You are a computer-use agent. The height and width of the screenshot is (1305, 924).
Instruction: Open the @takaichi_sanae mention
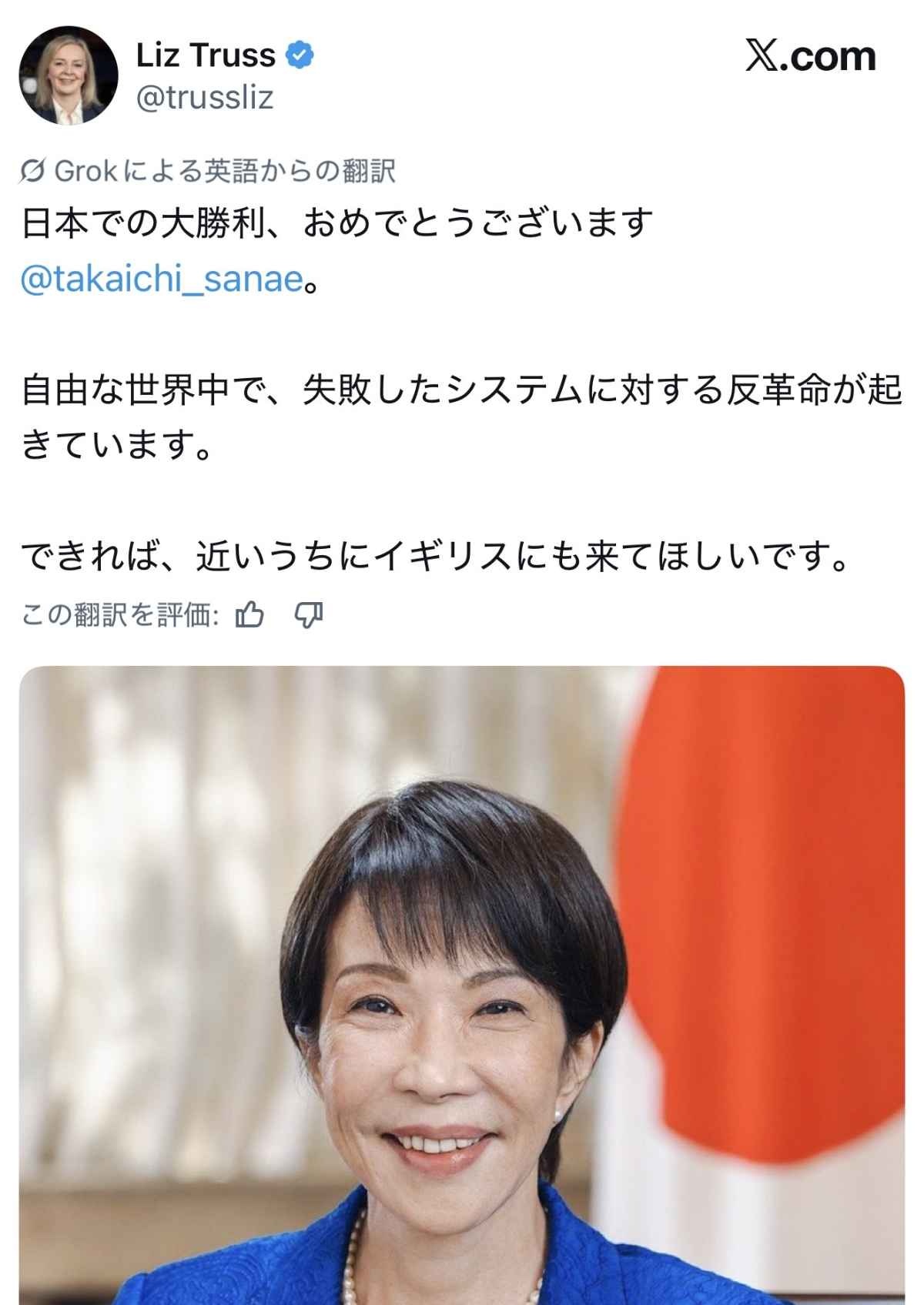pyautogui.click(x=162, y=279)
